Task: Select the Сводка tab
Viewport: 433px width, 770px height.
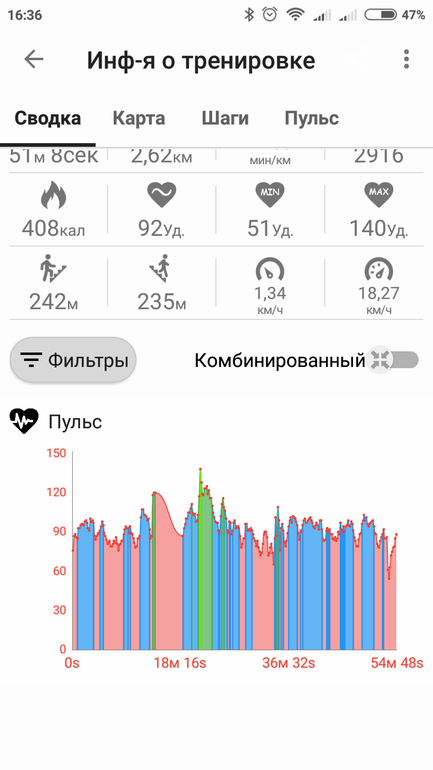Action: point(48,118)
